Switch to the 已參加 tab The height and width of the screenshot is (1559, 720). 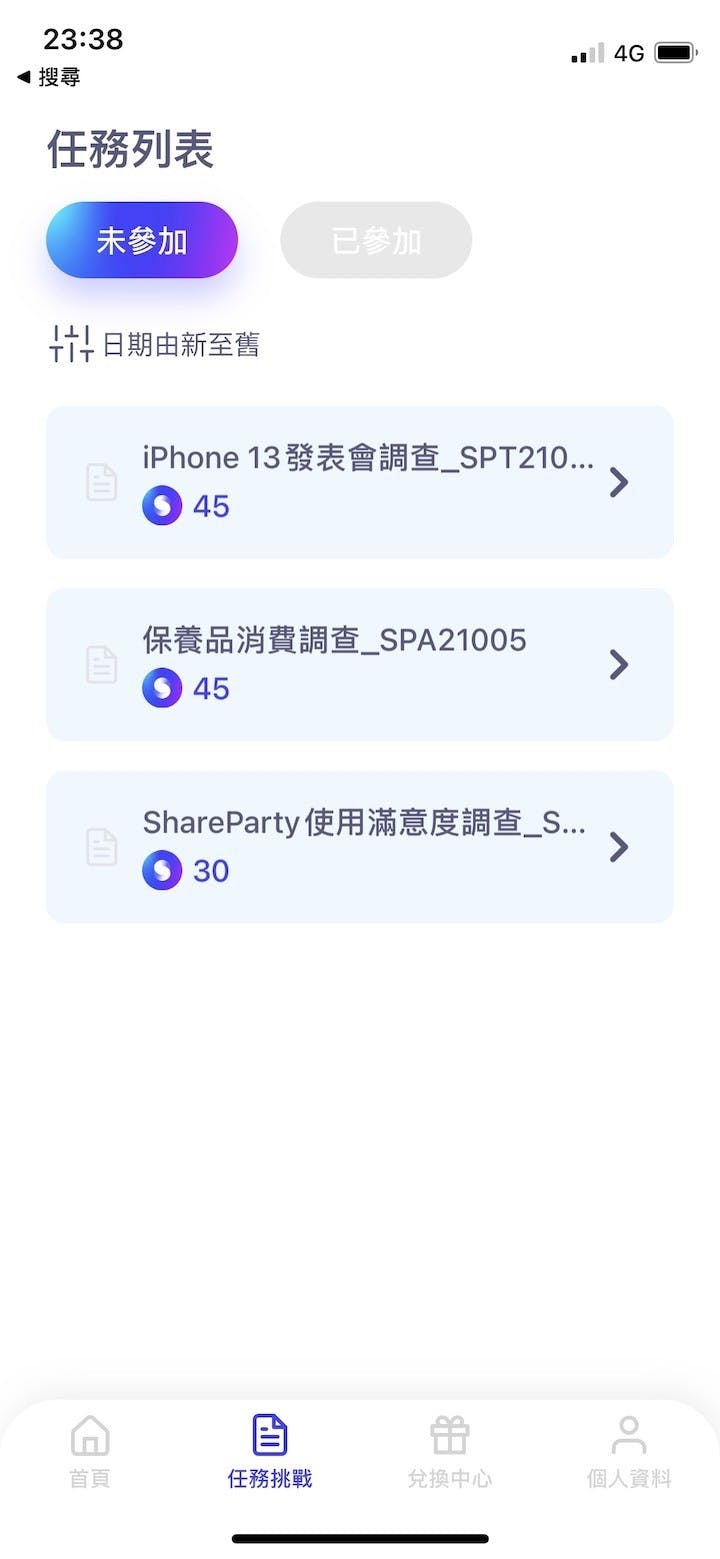point(376,240)
